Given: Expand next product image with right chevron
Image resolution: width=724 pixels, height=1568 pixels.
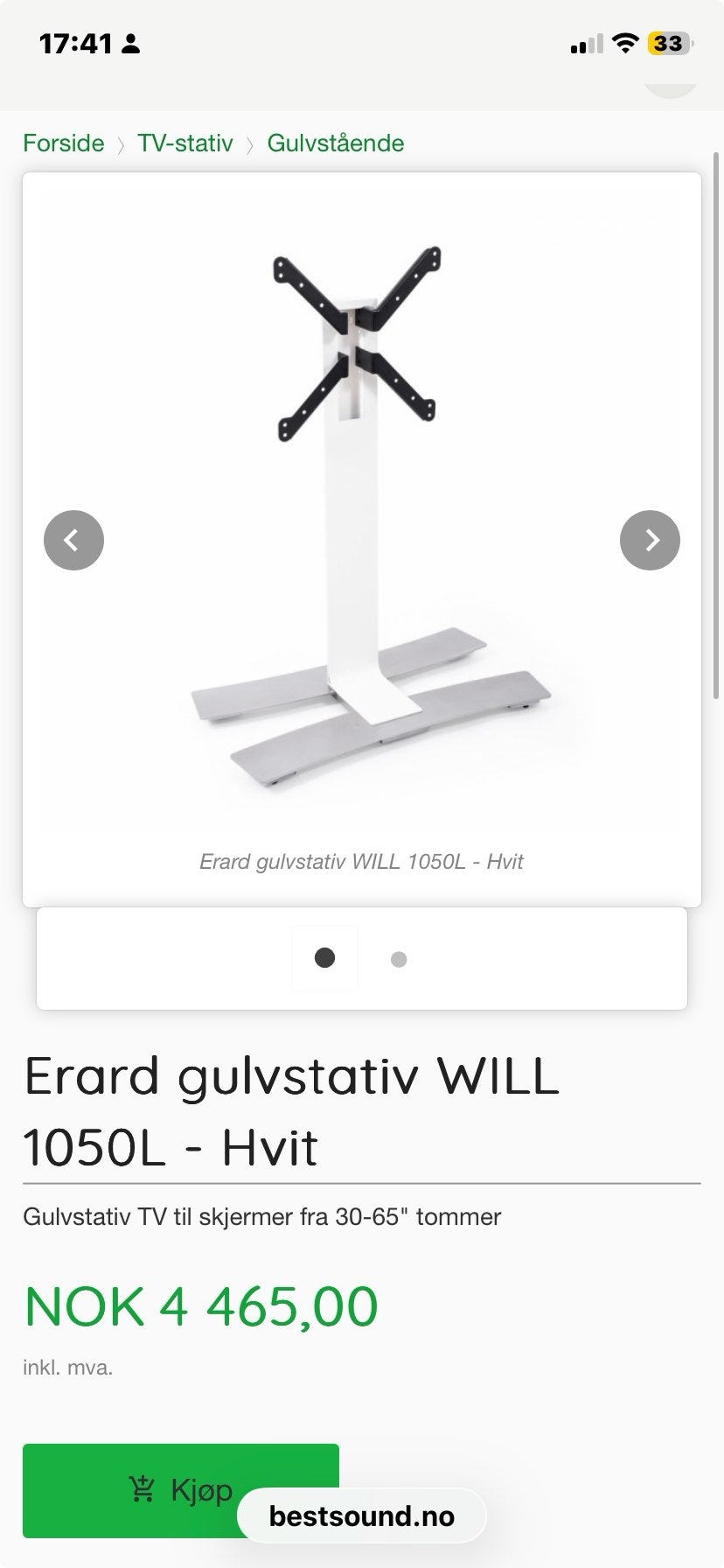Looking at the screenshot, I should [650, 540].
